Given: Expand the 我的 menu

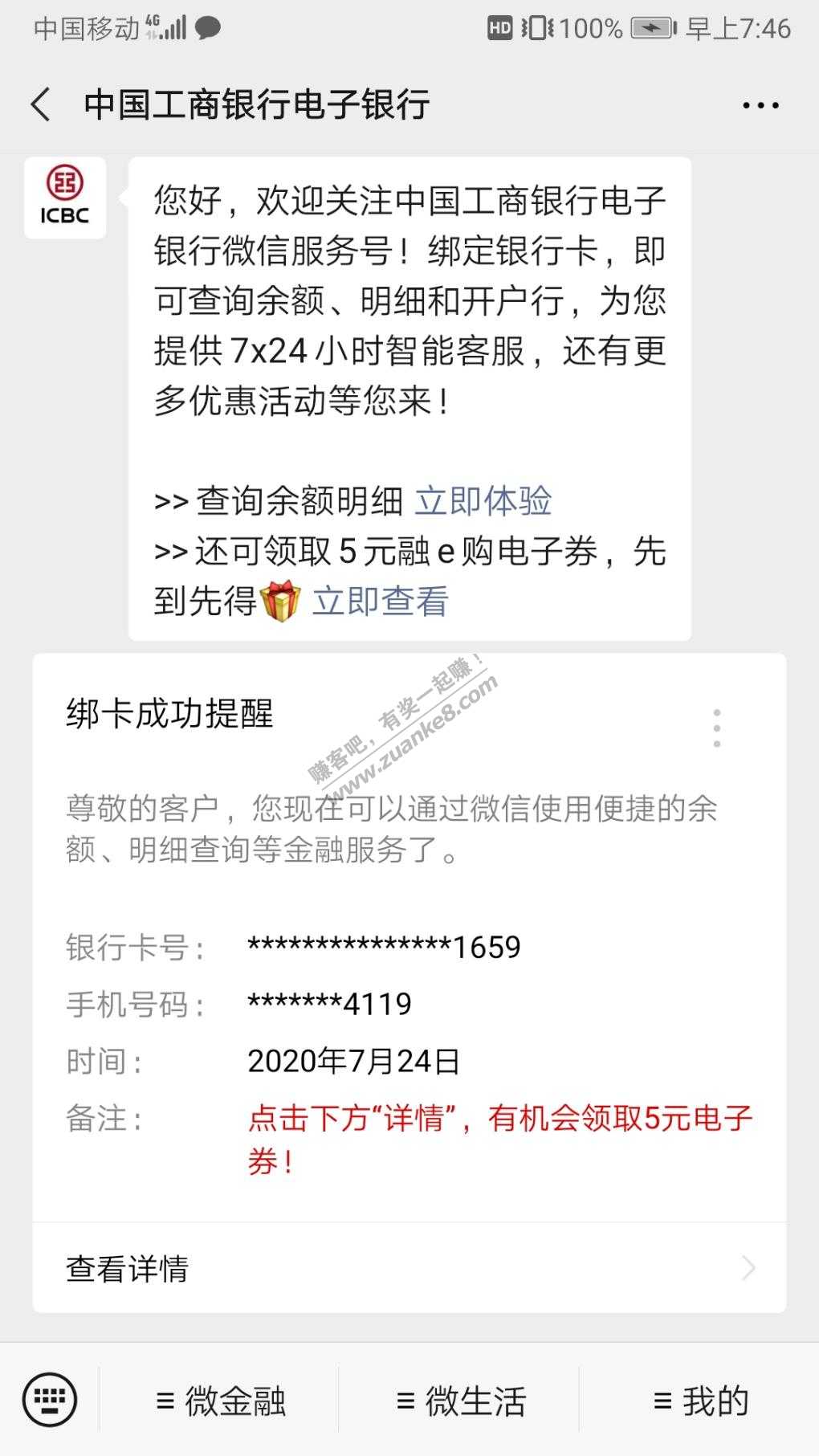Looking at the screenshot, I should click(701, 1401).
